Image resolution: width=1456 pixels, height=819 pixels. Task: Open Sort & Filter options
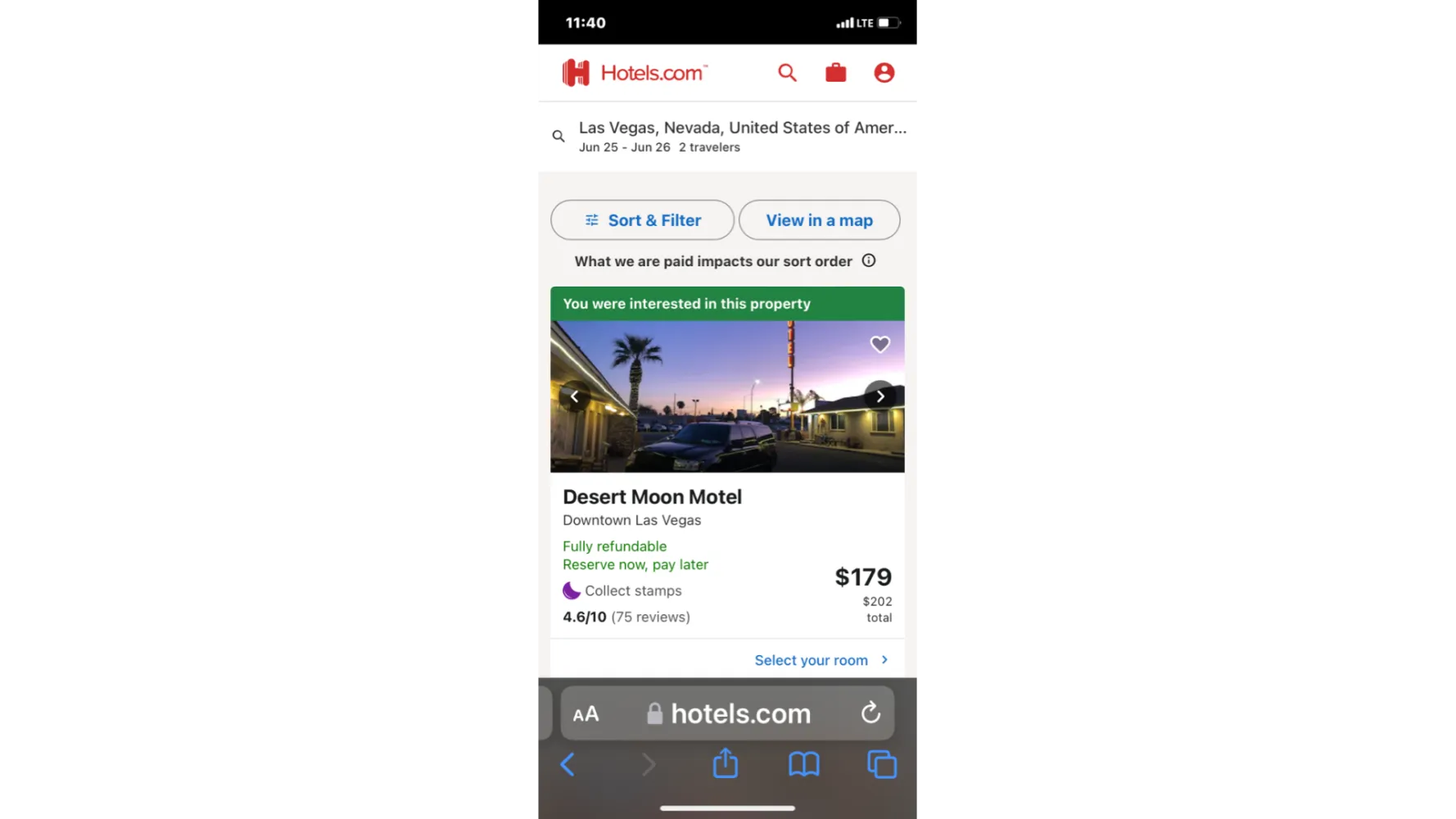642,220
